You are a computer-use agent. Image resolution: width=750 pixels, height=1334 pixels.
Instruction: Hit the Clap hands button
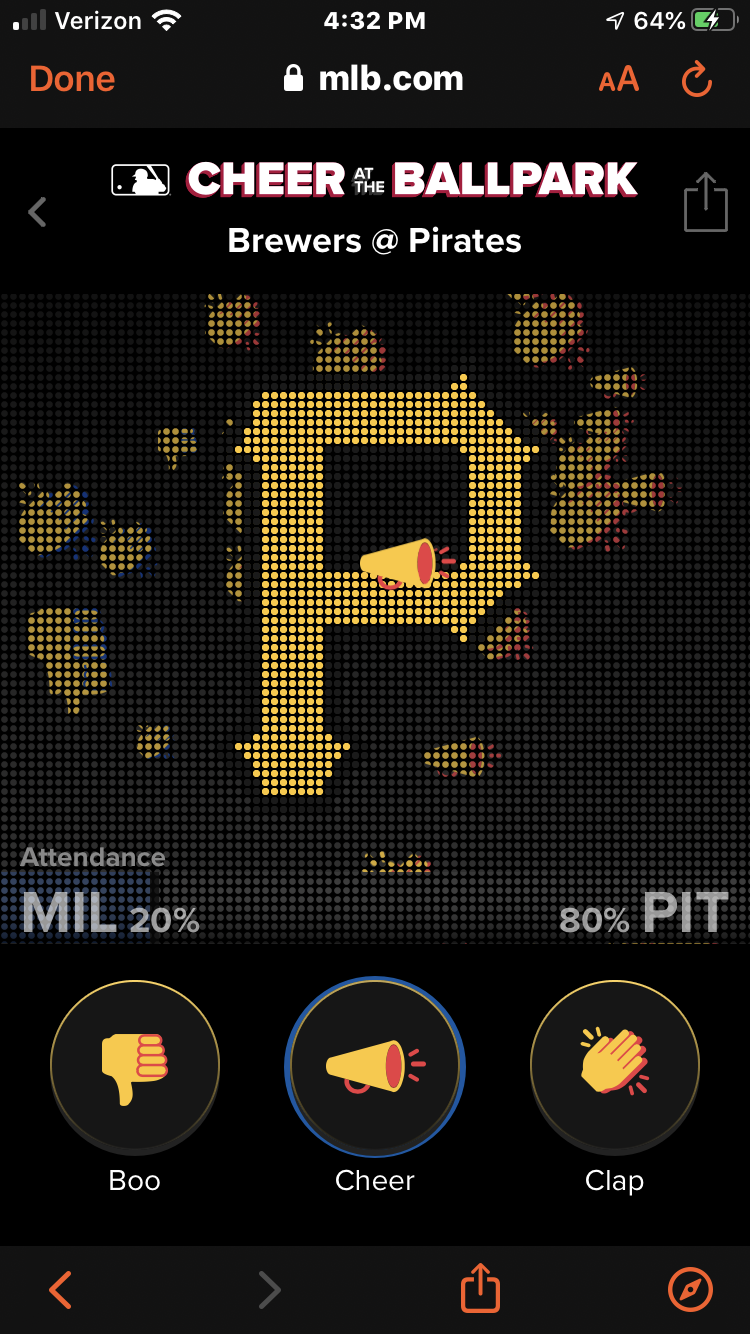614,1066
